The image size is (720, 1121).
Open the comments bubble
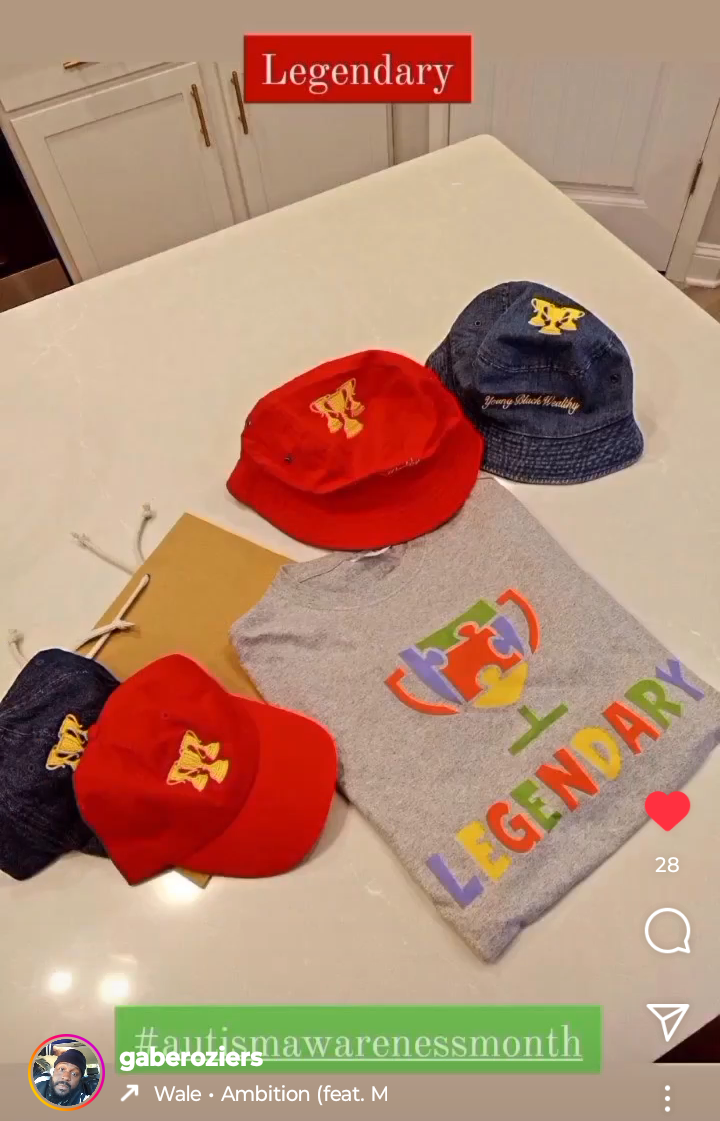click(667, 933)
